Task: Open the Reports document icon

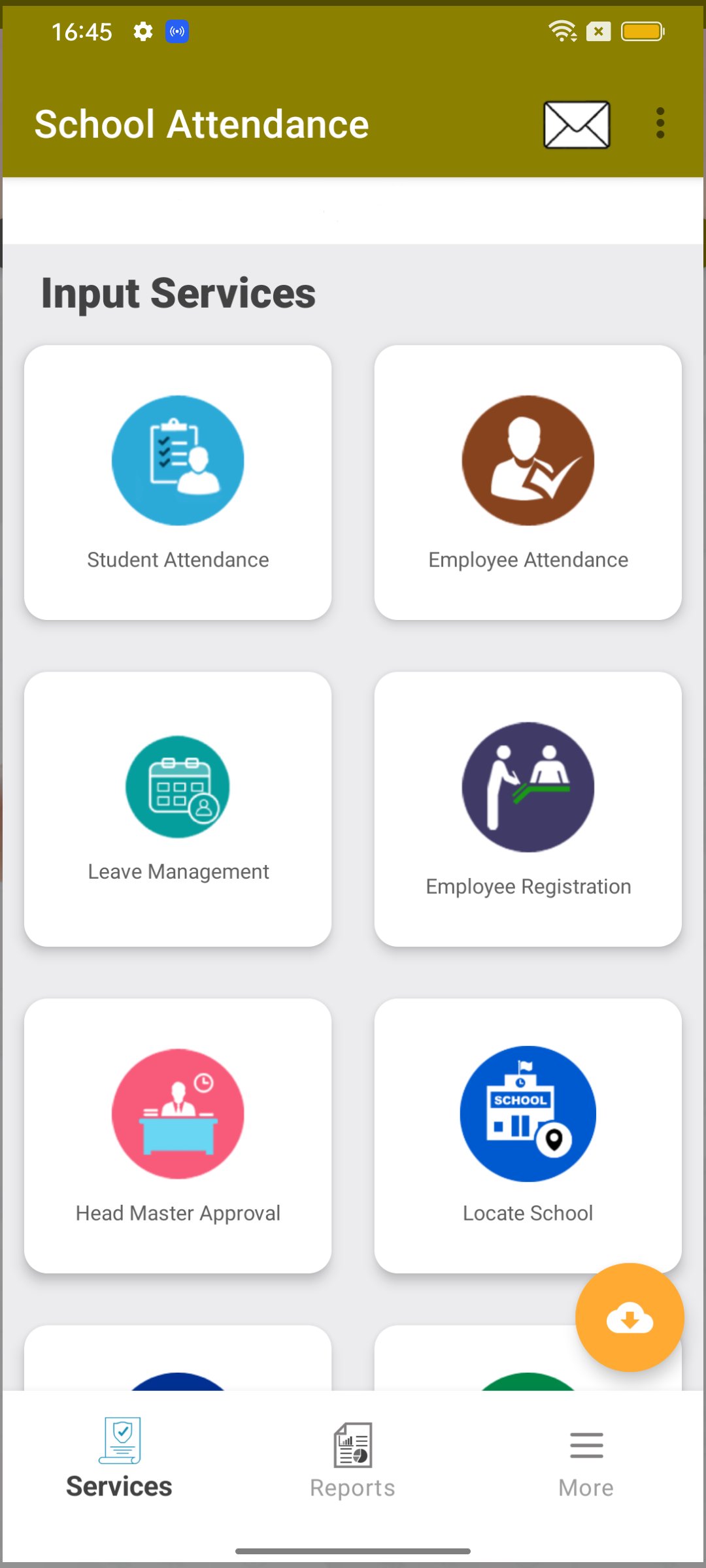Action: 352,1446
